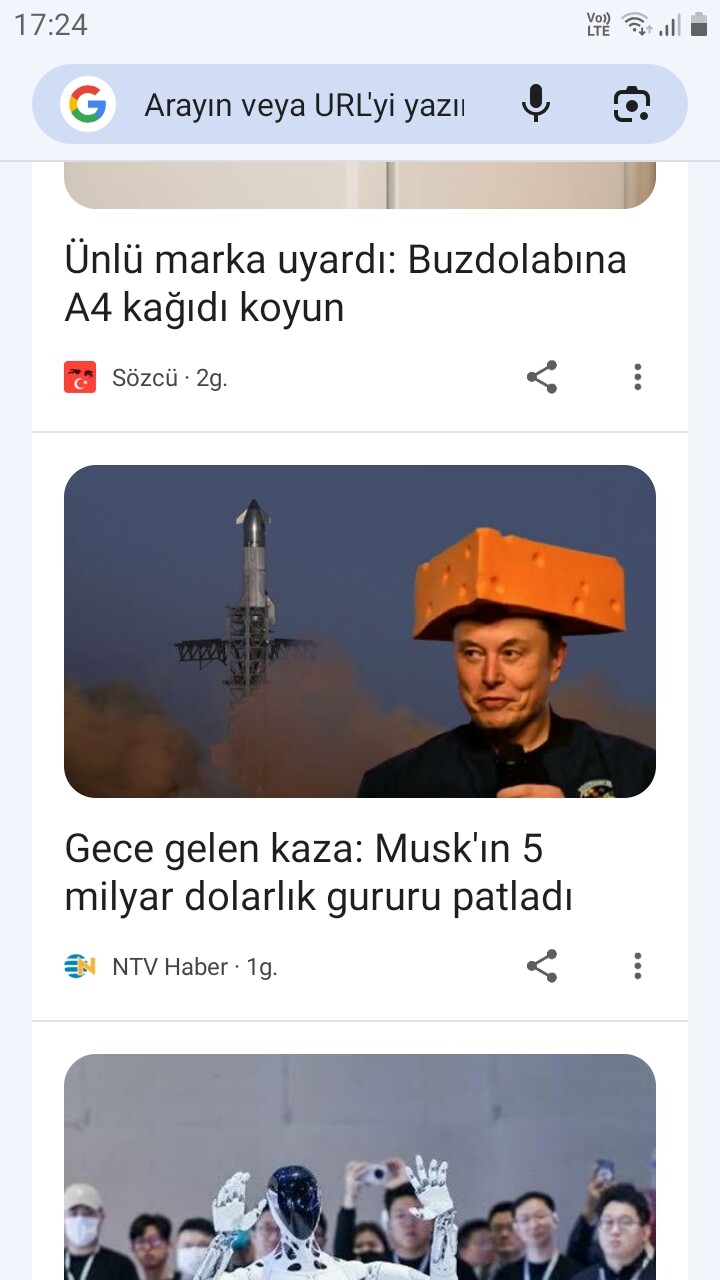Screen dimensions: 720x1280
Task: Open the NTV Haber article about Musk
Action: [319, 873]
